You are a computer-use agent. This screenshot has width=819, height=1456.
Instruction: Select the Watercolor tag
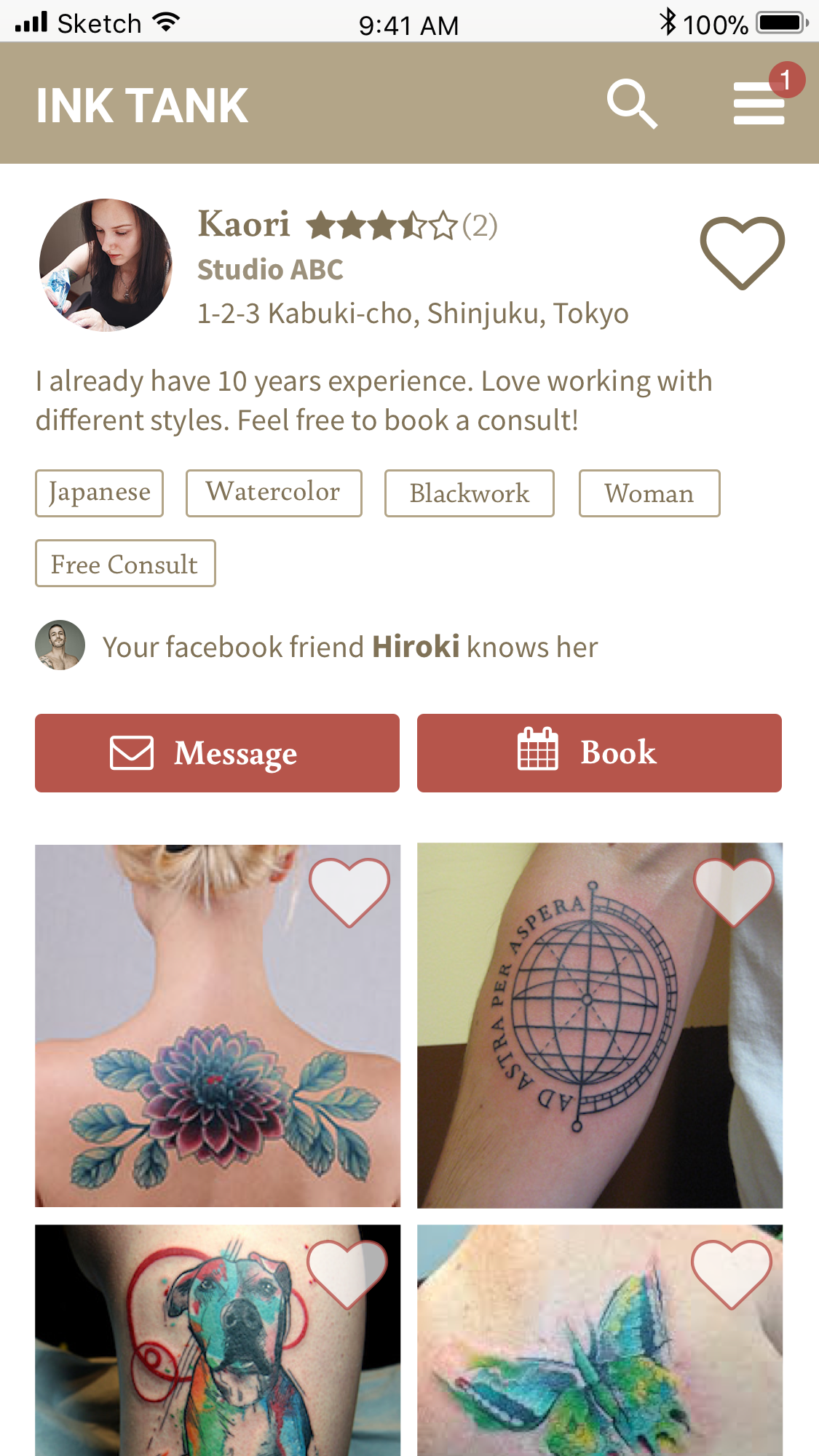274,493
